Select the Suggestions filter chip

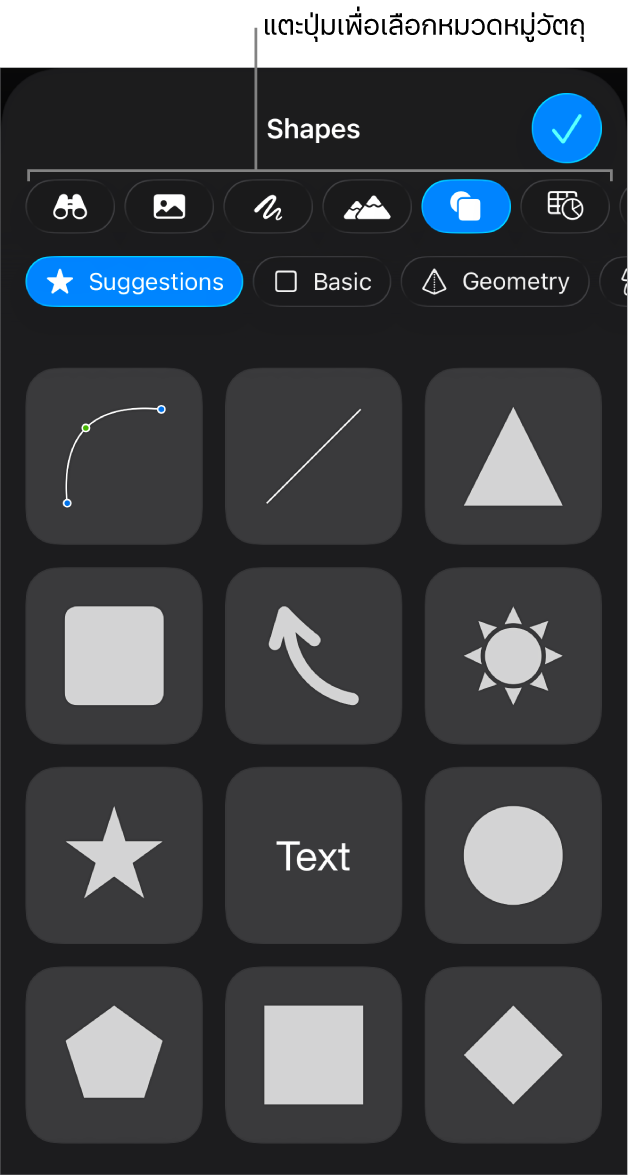pyautogui.click(x=134, y=282)
